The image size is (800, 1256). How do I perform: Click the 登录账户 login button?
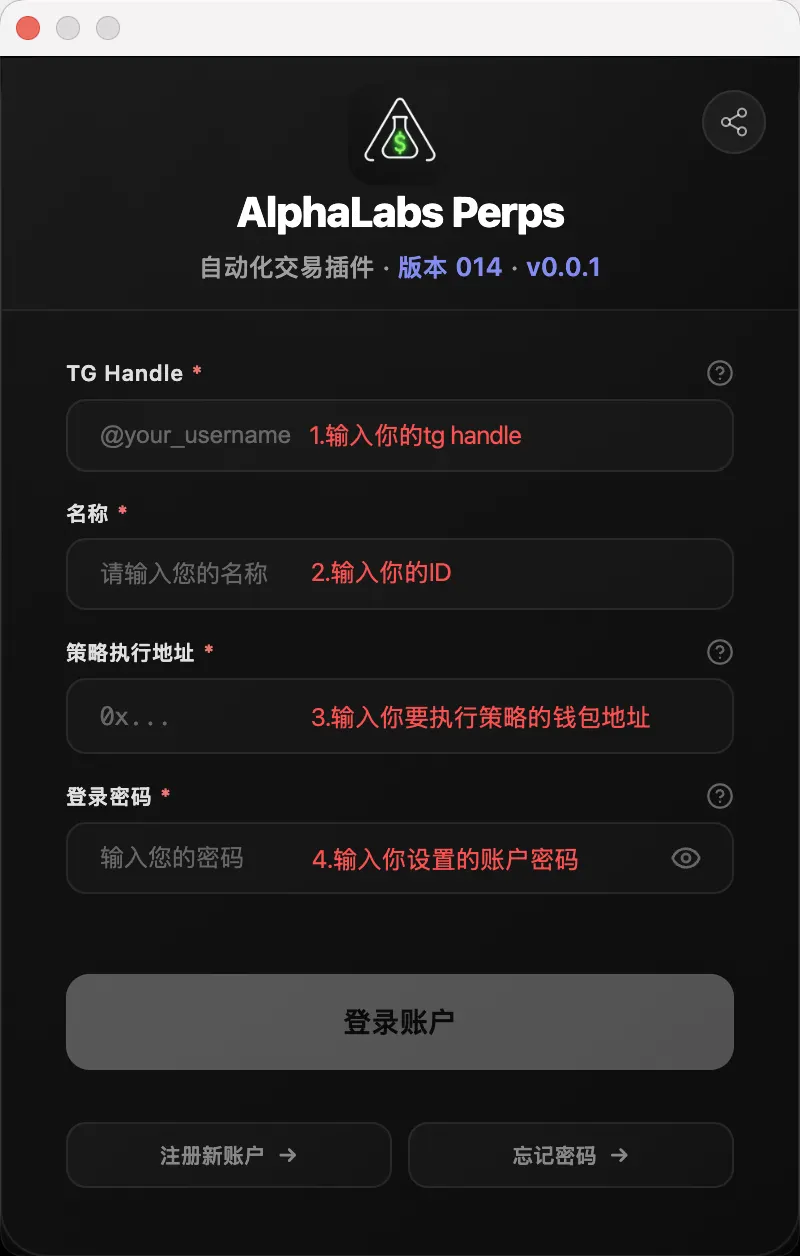(x=400, y=1021)
